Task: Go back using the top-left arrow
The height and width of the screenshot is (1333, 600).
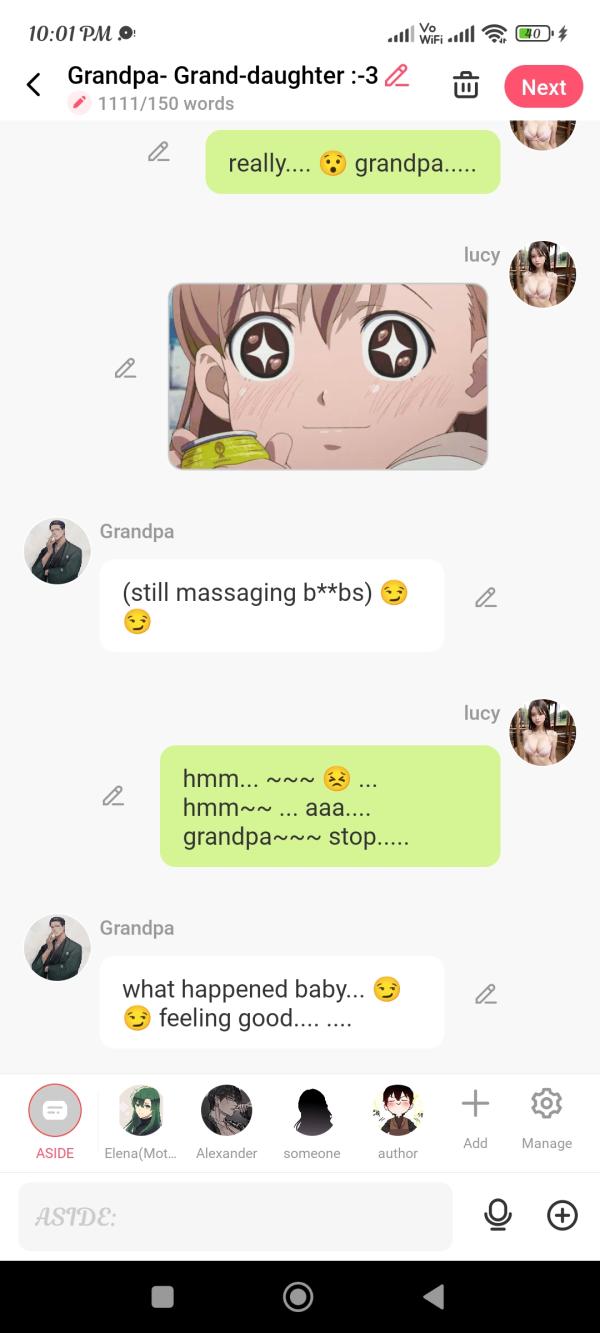Action: coord(33,85)
